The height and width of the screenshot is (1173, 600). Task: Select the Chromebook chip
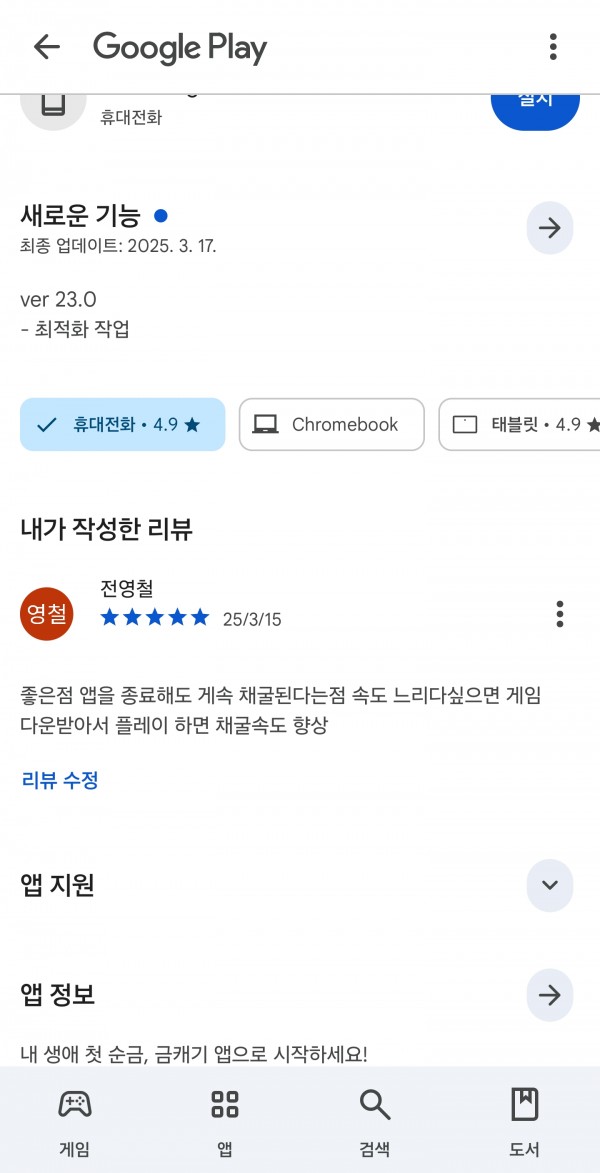coord(331,425)
